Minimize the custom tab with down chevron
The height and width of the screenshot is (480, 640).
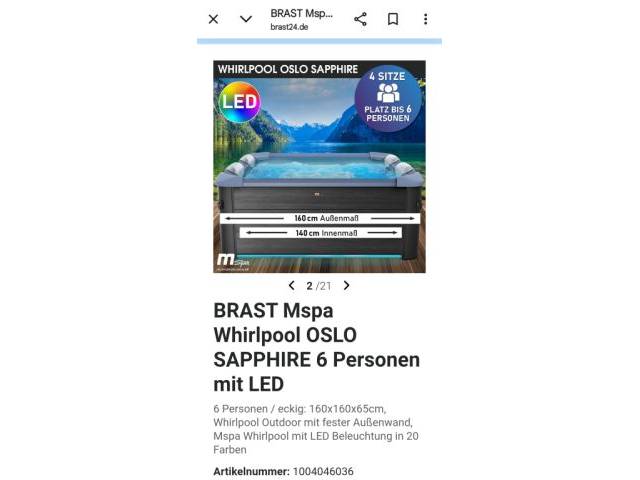(246, 19)
